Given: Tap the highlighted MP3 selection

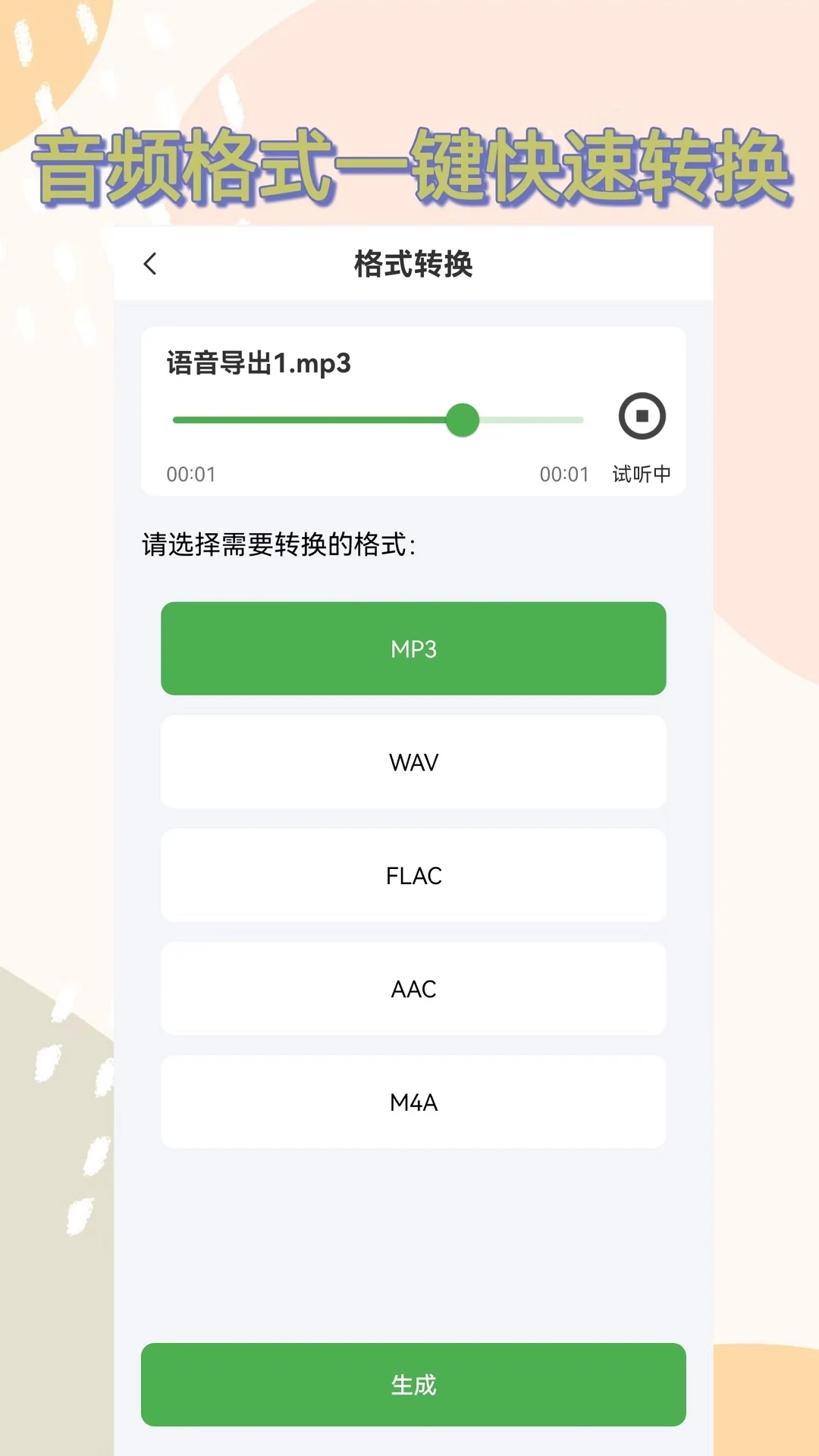Looking at the screenshot, I should point(412,648).
